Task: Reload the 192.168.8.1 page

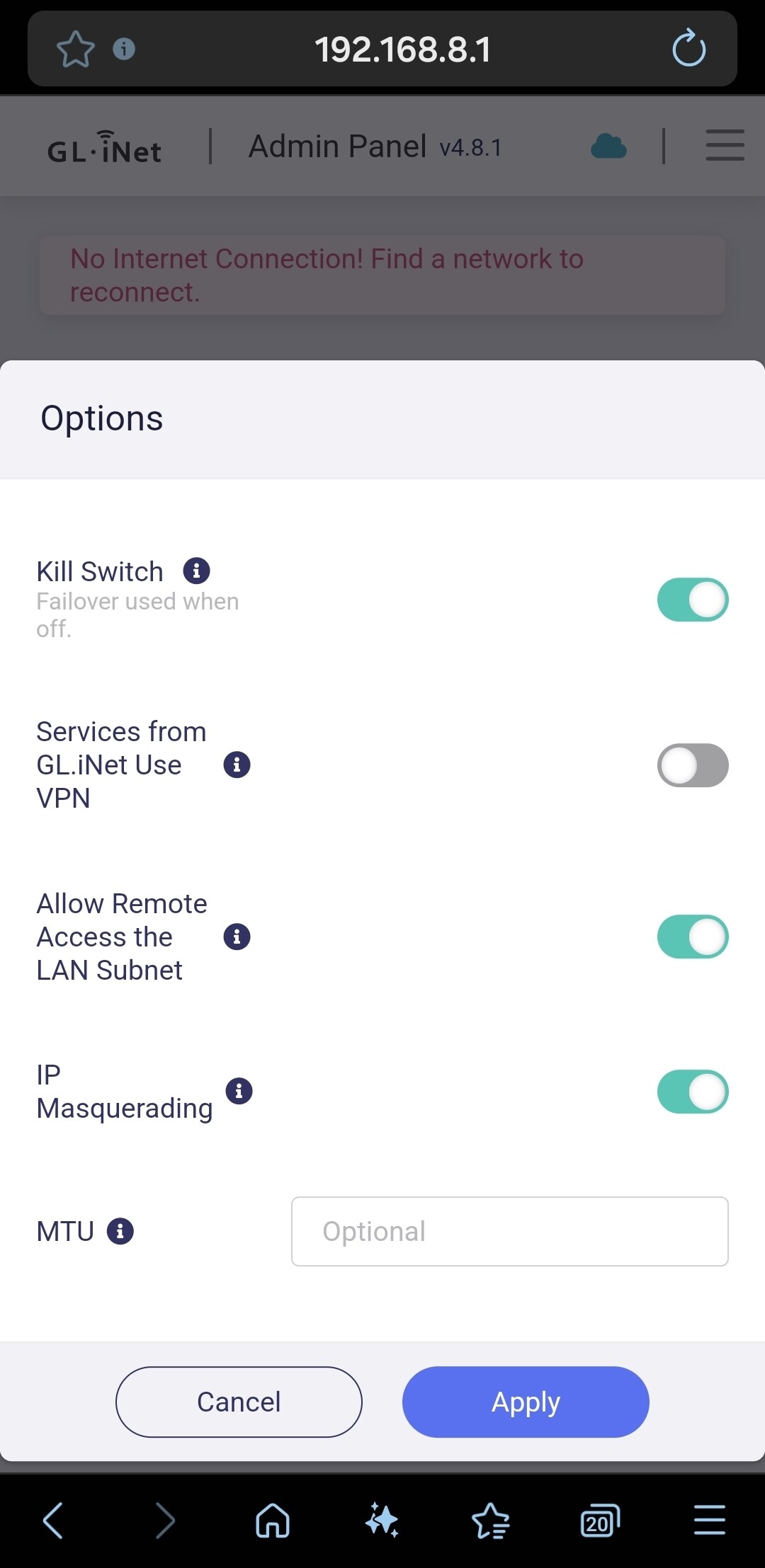Action: (x=688, y=49)
